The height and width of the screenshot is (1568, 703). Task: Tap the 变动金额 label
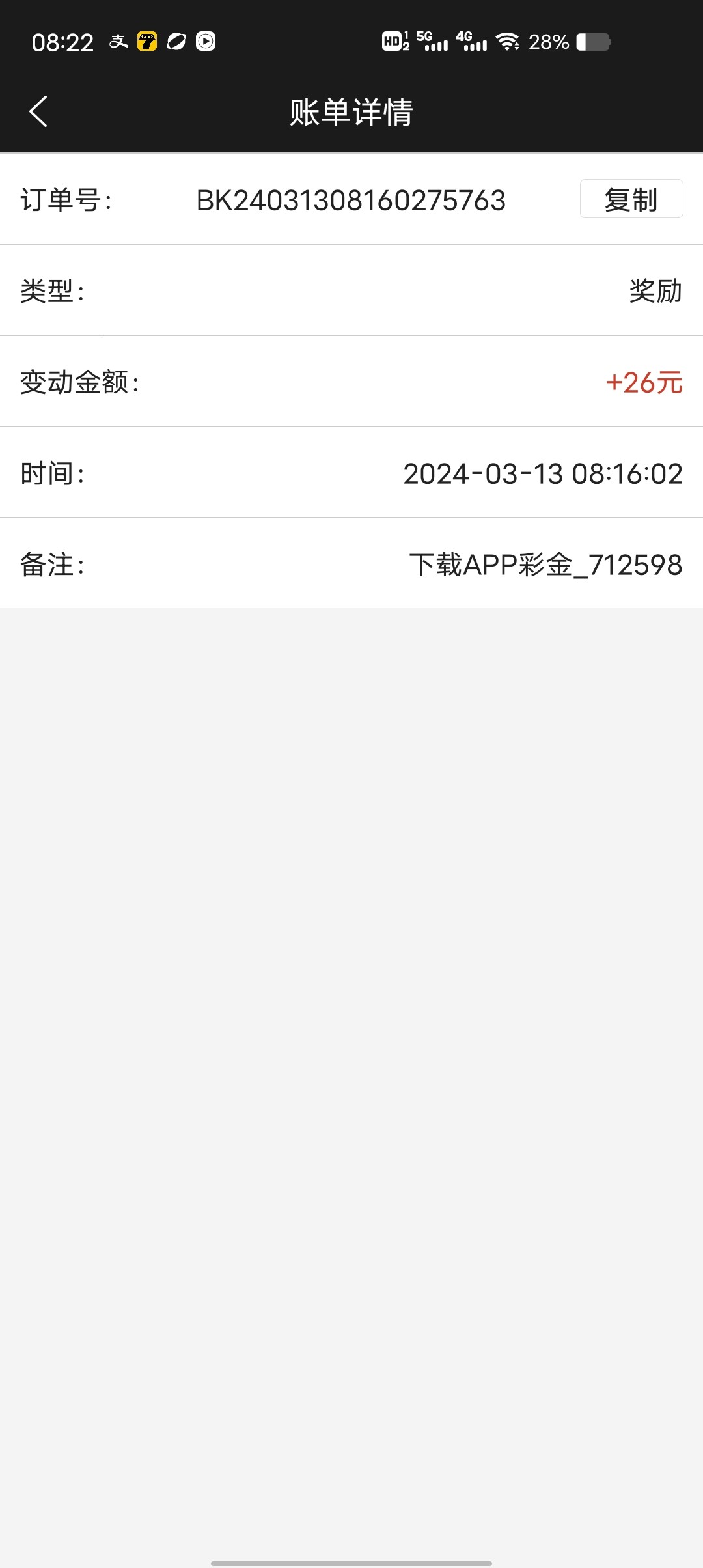[79, 383]
